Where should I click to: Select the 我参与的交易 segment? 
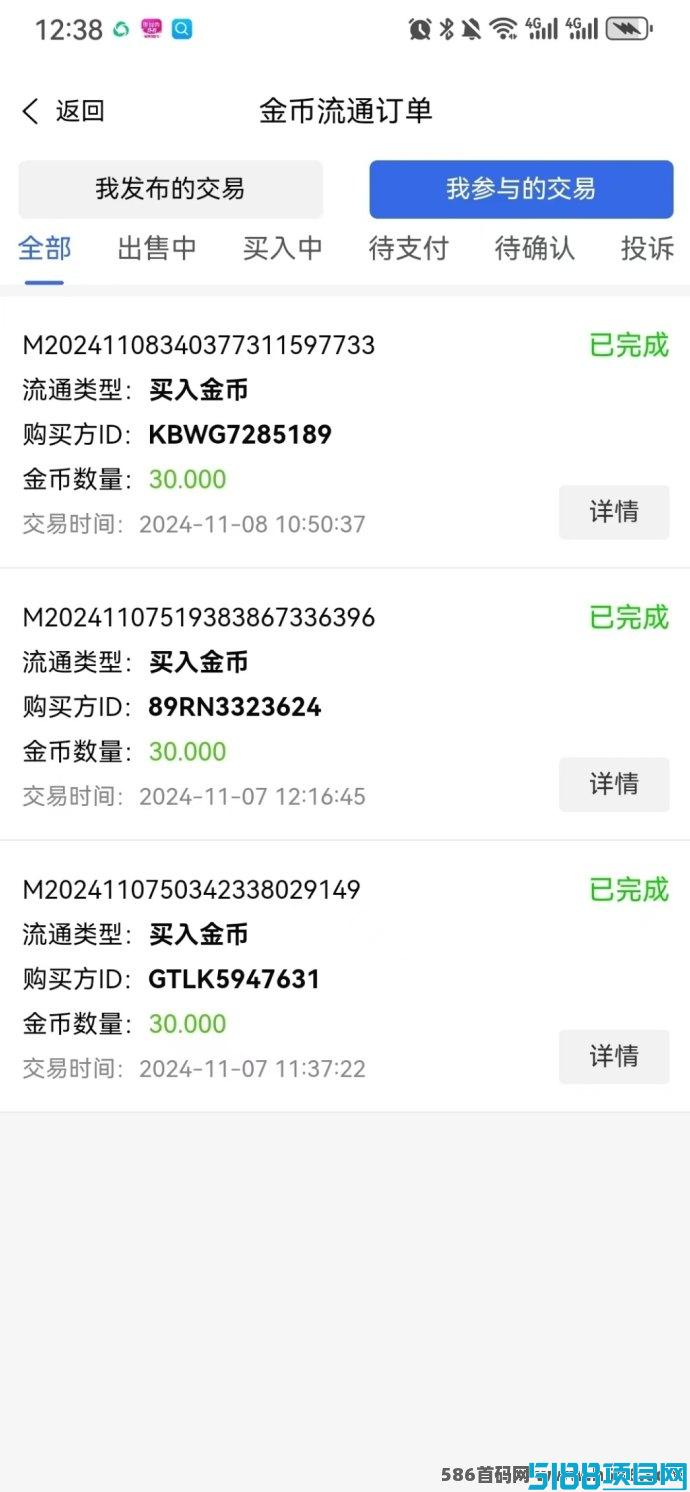coord(521,189)
